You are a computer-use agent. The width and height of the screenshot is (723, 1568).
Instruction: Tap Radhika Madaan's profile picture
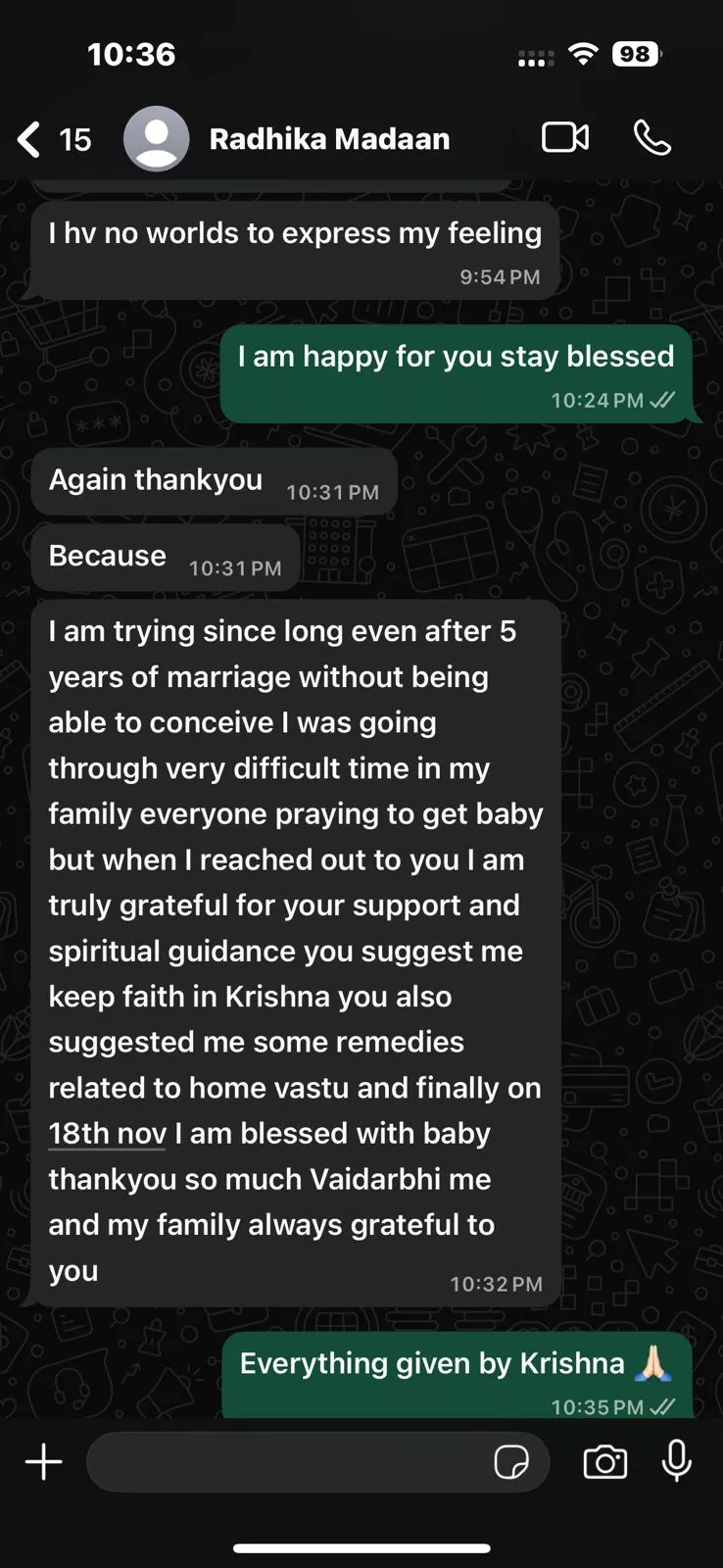point(156,139)
